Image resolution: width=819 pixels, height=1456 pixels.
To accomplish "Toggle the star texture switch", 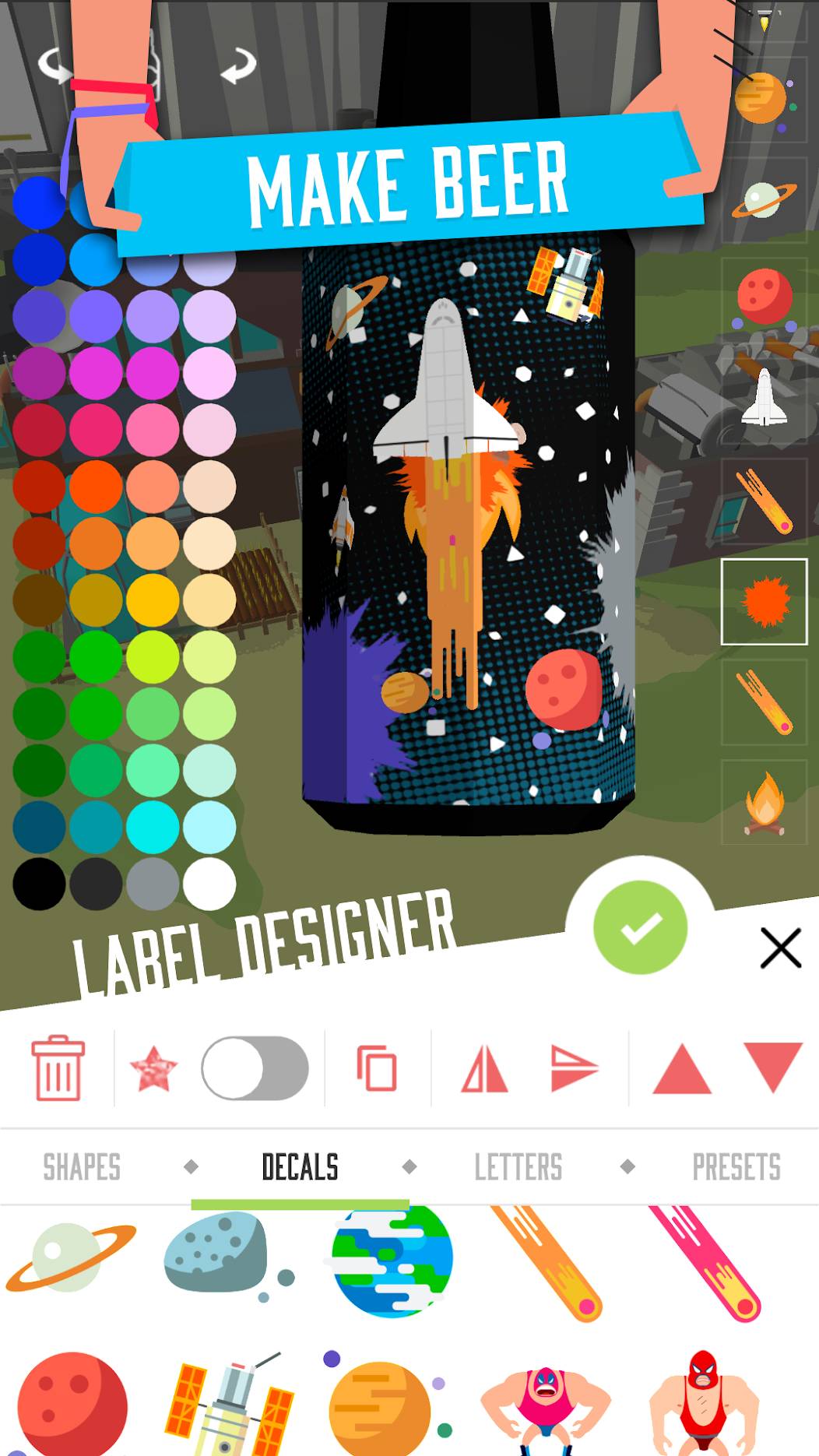I will 255,1067.
